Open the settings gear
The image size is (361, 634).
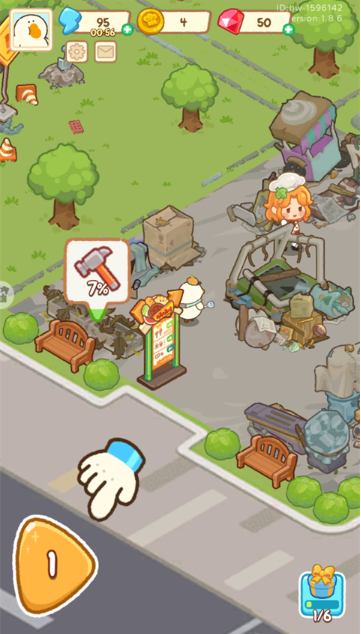point(77,52)
